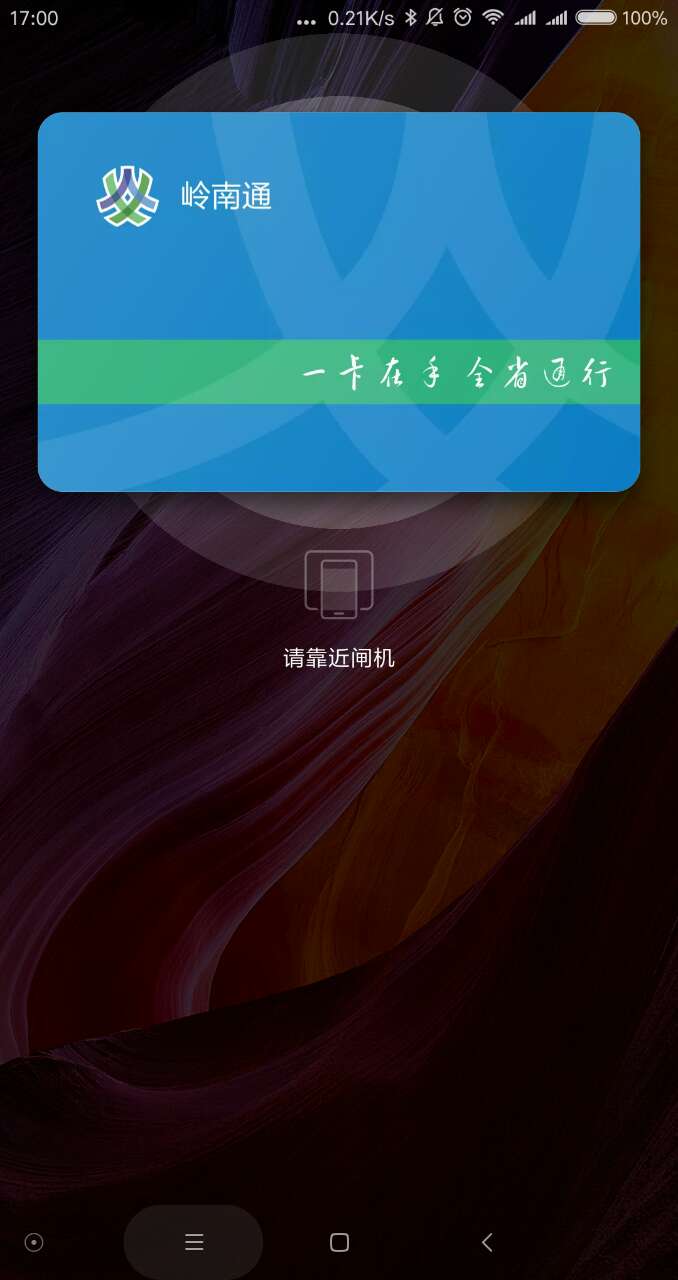
Task: Open the 岭南通 transit card
Action: coord(338,302)
